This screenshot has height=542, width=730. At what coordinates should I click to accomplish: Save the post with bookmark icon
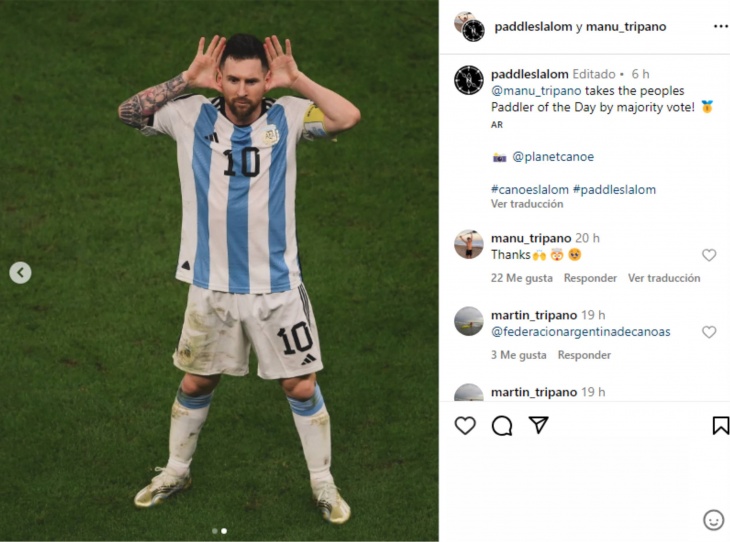click(720, 425)
